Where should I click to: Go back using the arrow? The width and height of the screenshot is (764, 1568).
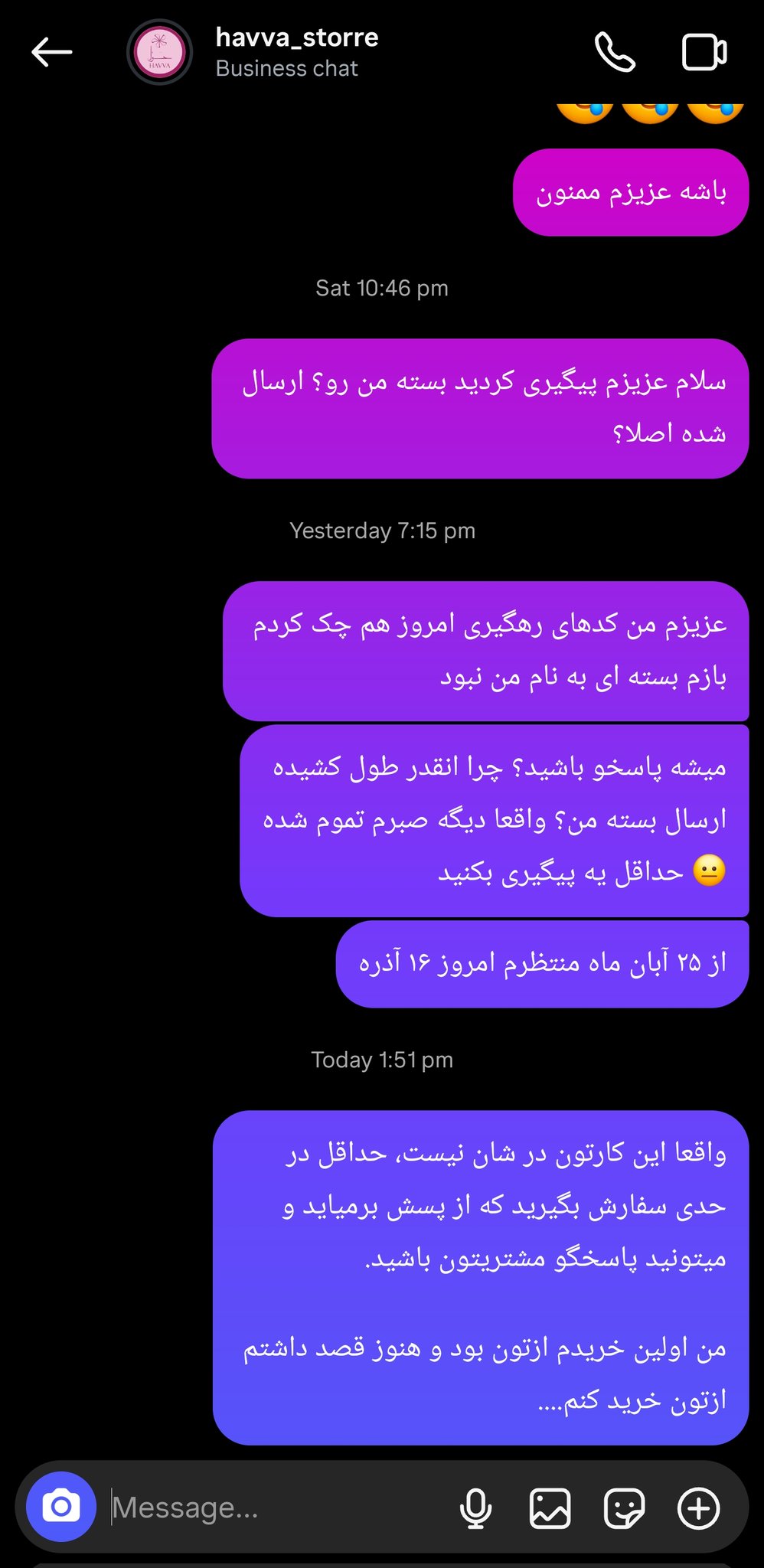(x=52, y=52)
